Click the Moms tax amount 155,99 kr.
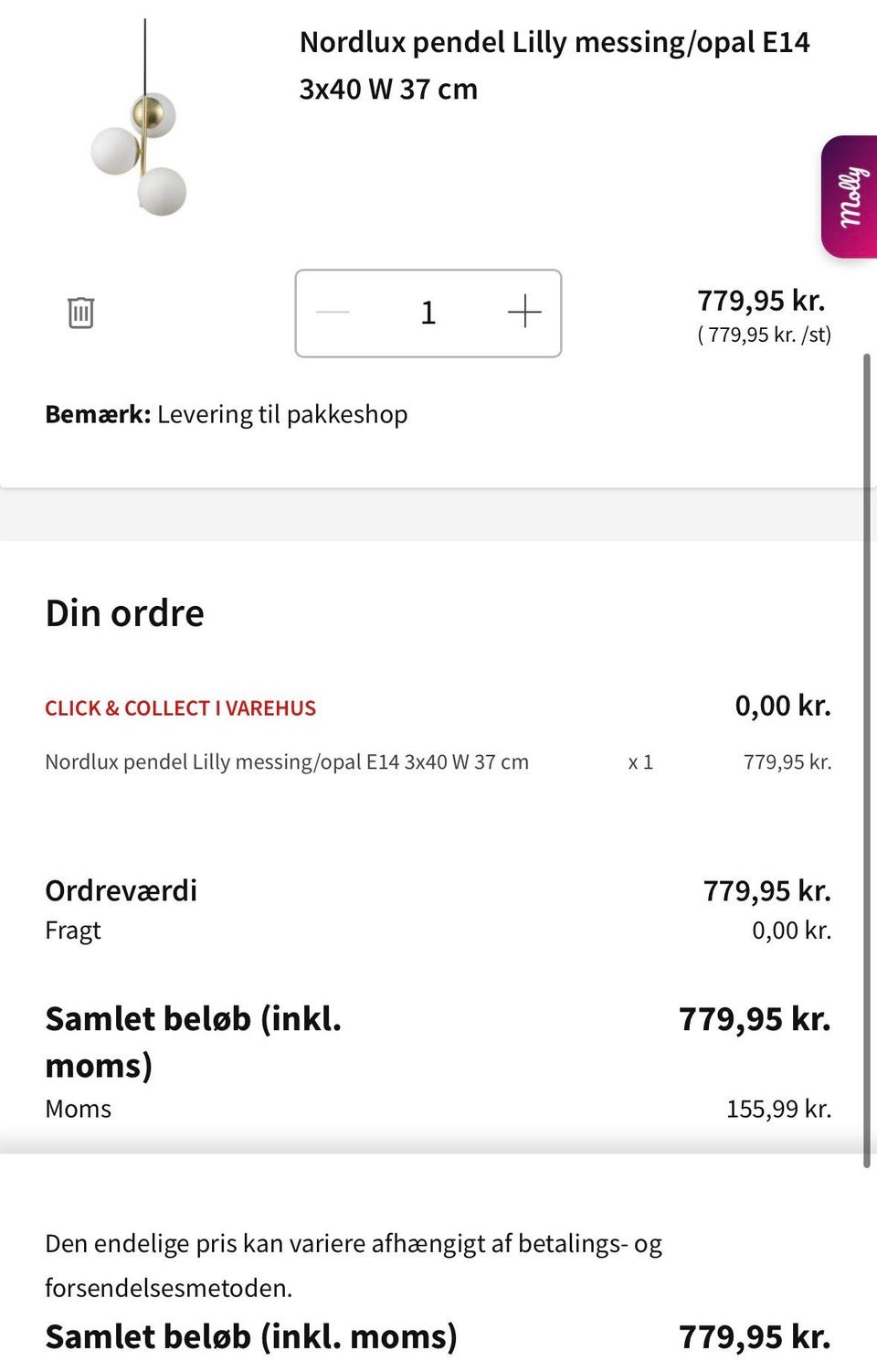877x1372 pixels. (x=778, y=1109)
